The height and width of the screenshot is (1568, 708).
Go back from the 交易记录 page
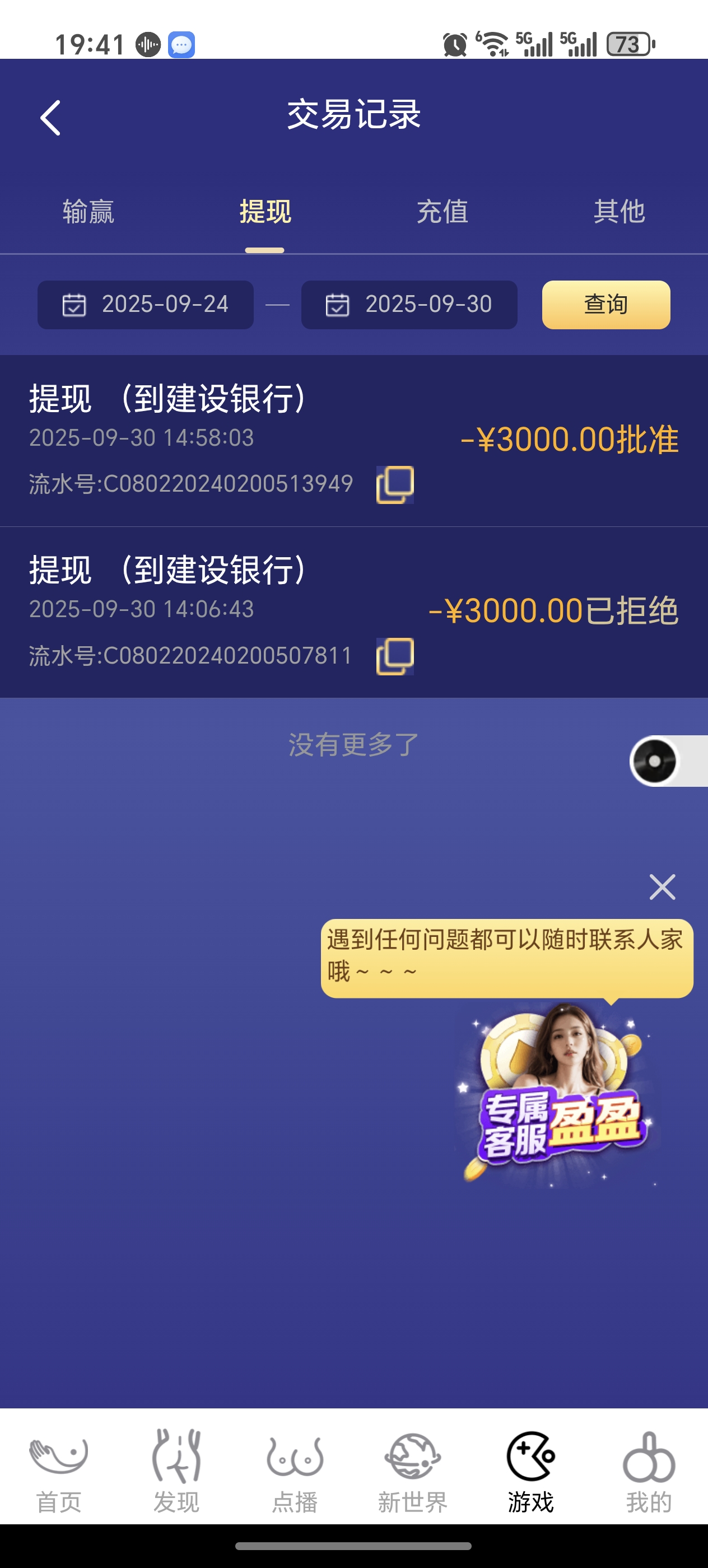click(50, 118)
